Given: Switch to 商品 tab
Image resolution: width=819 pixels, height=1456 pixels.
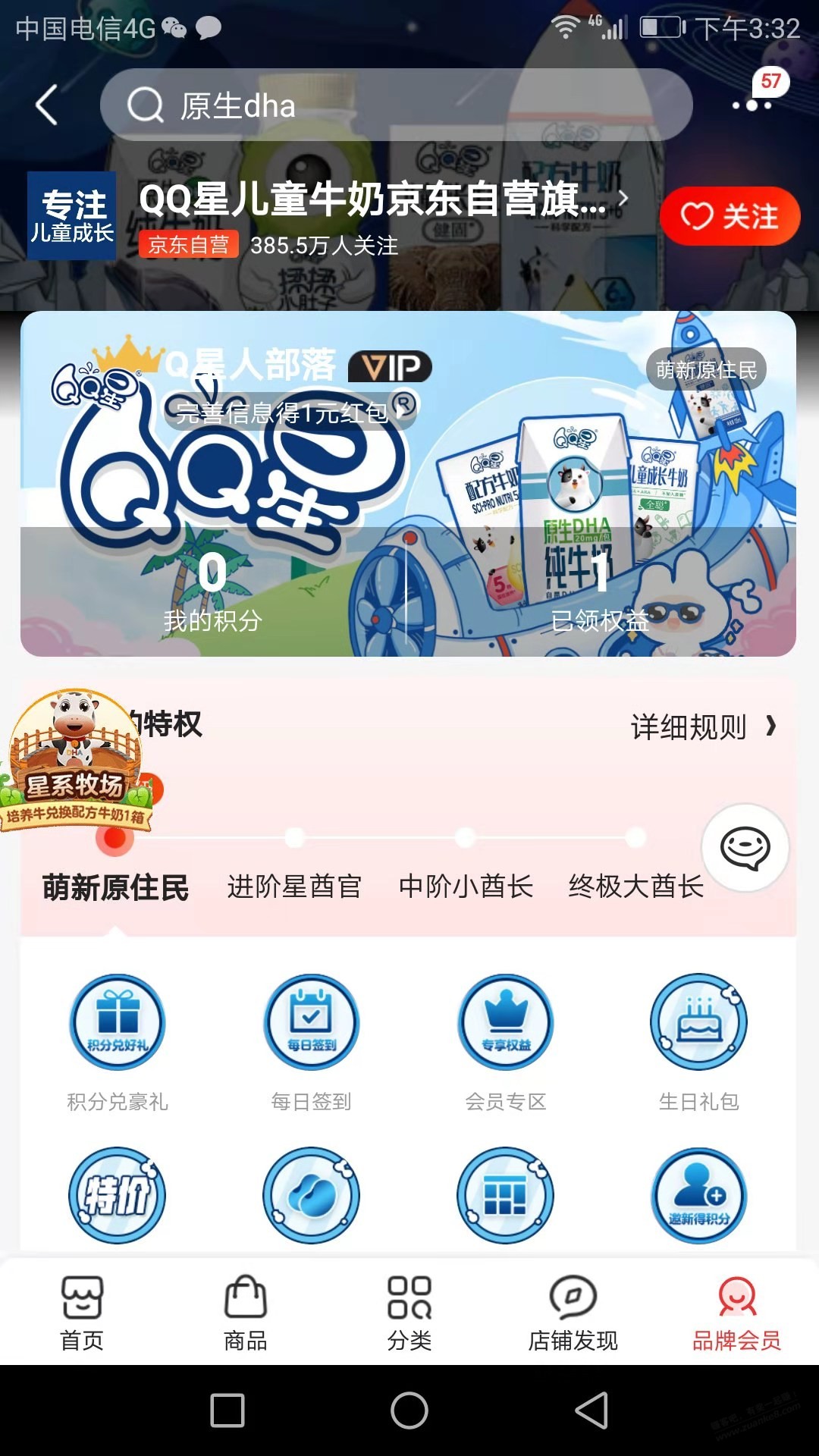Looking at the screenshot, I should pyautogui.click(x=246, y=1313).
